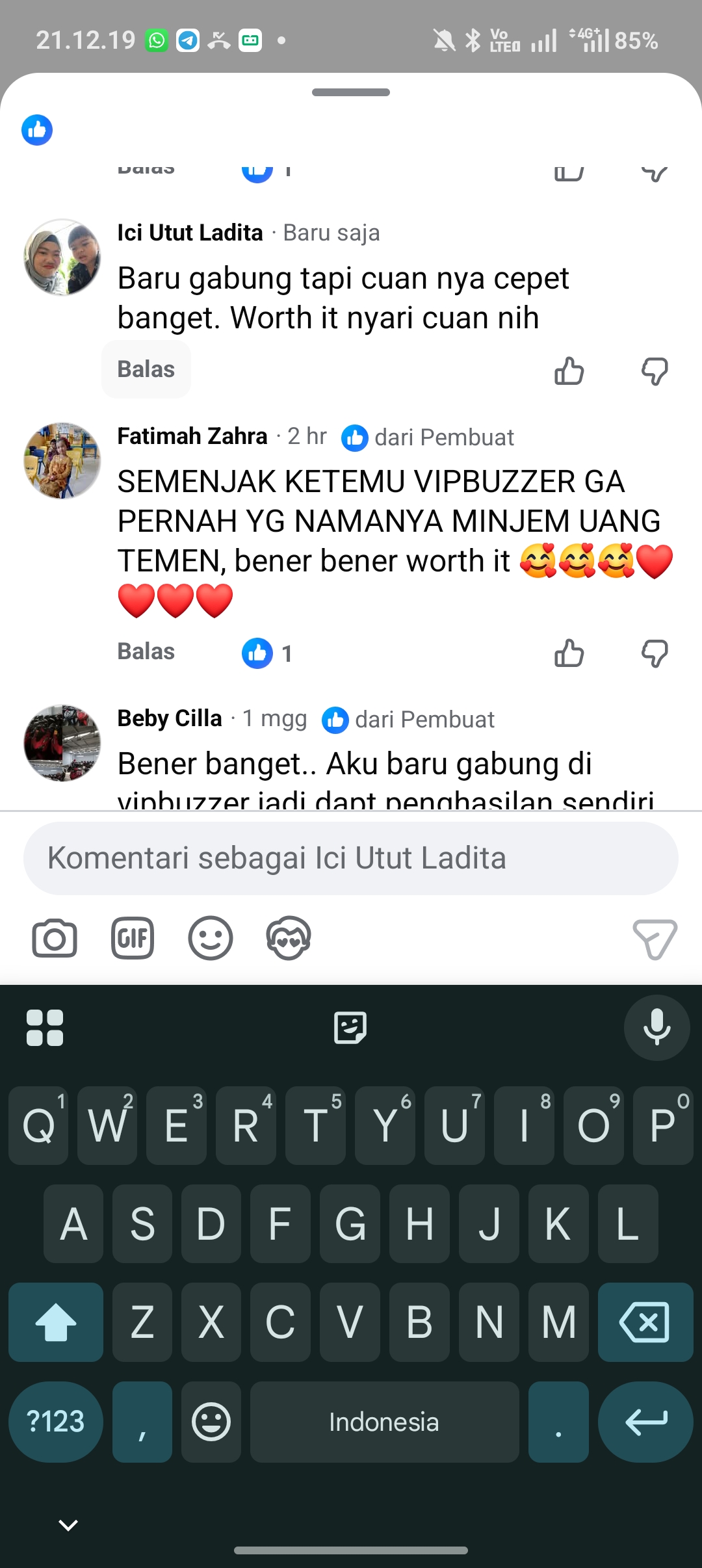Tap the keyboard backspace key
702x1568 pixels.
pos(645,1322)
